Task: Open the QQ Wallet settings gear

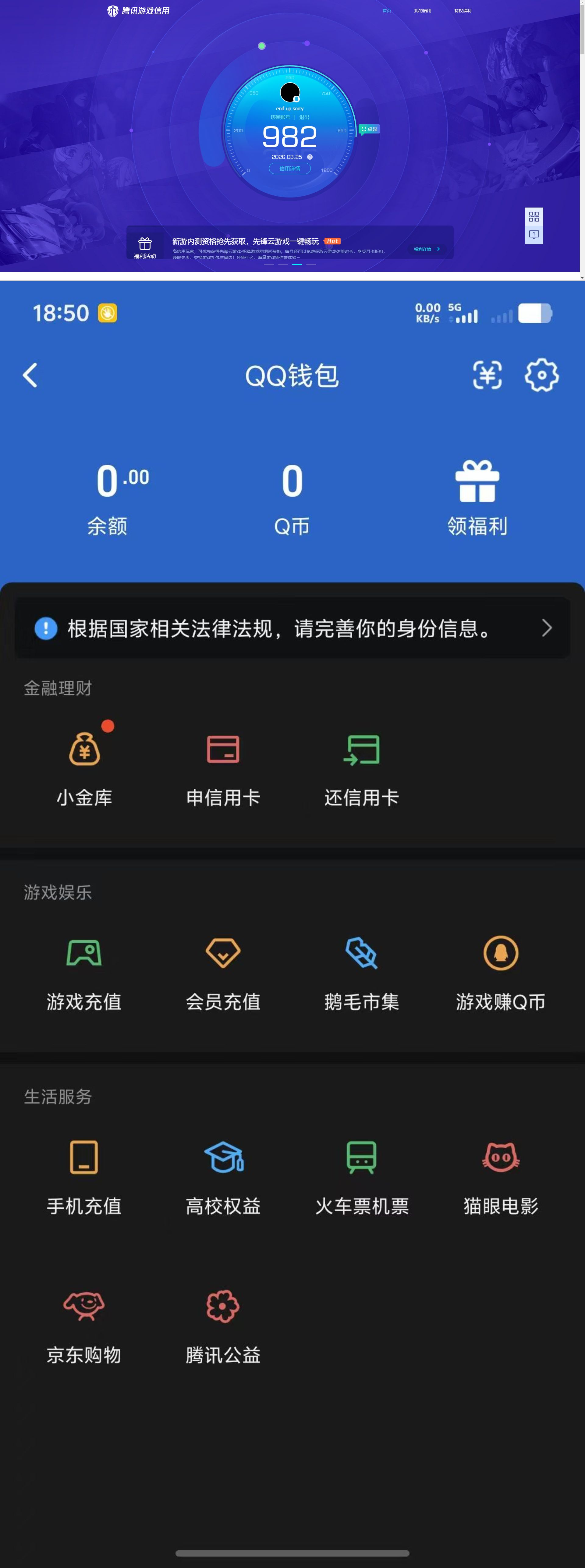Action: tap(542, 375)
